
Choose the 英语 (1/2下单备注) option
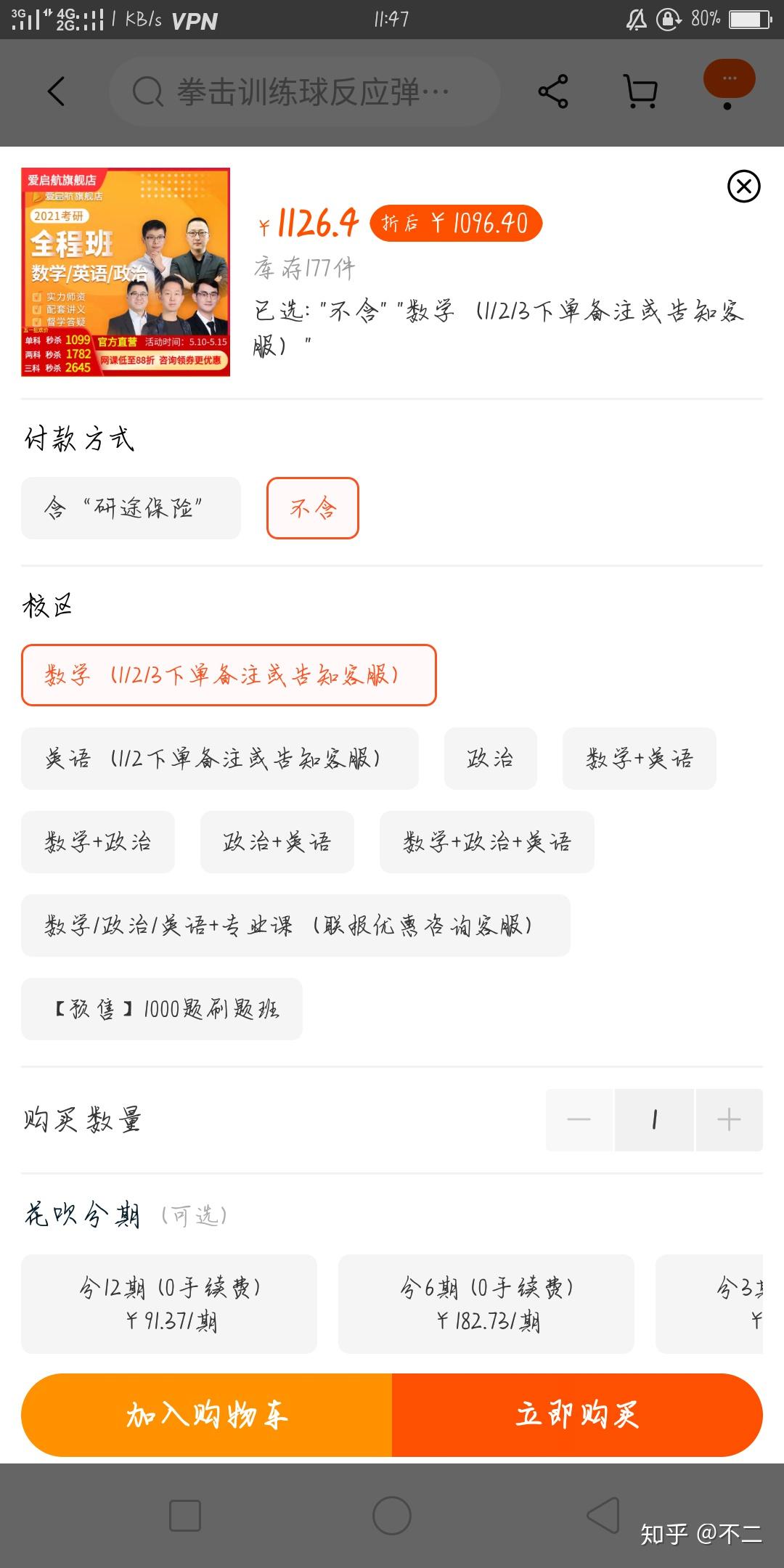(x=220, y=759)
